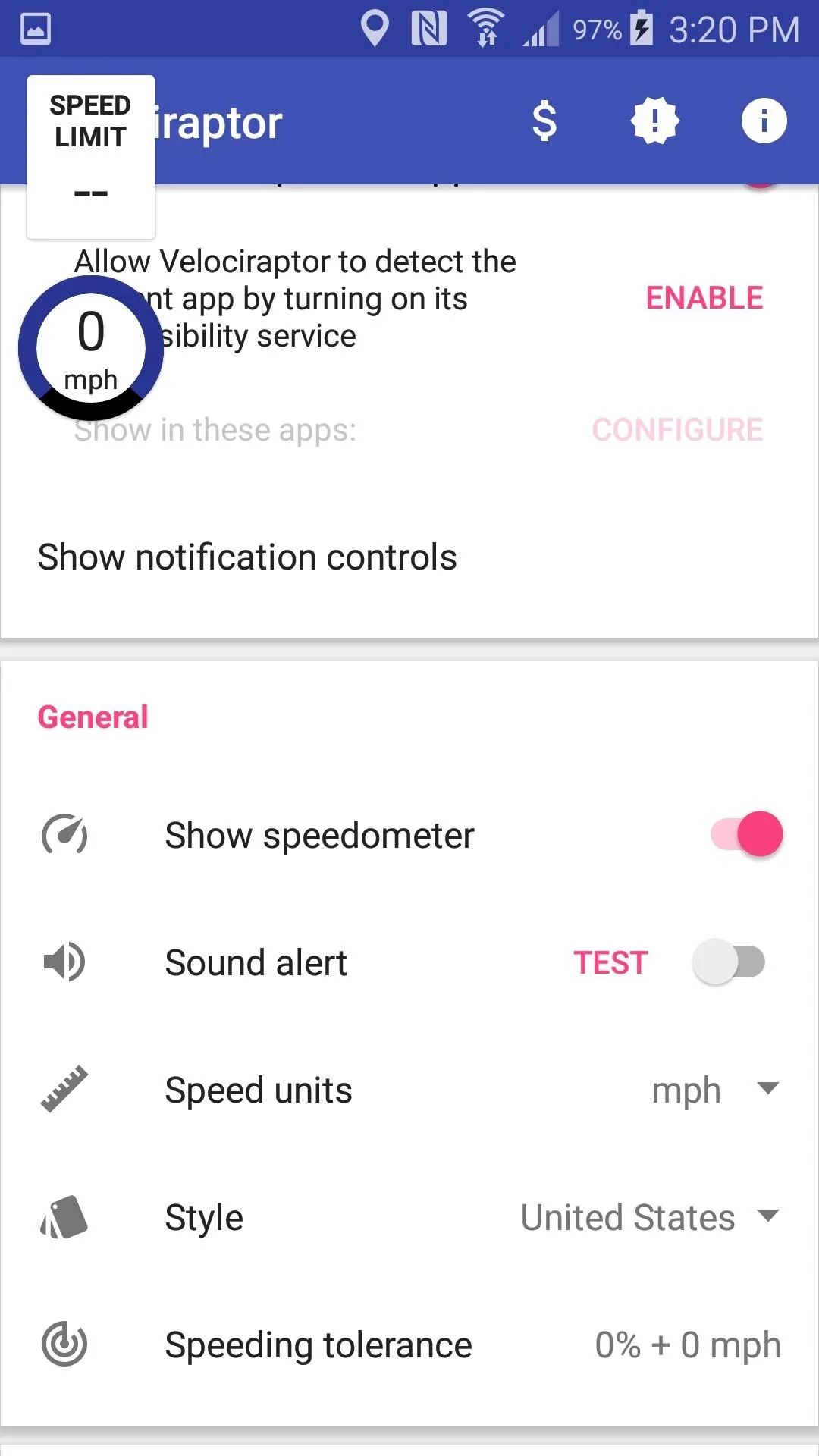The image size is (819, 1456).
Task: Open the Speeding tolerance setting
Action: 409,1345
